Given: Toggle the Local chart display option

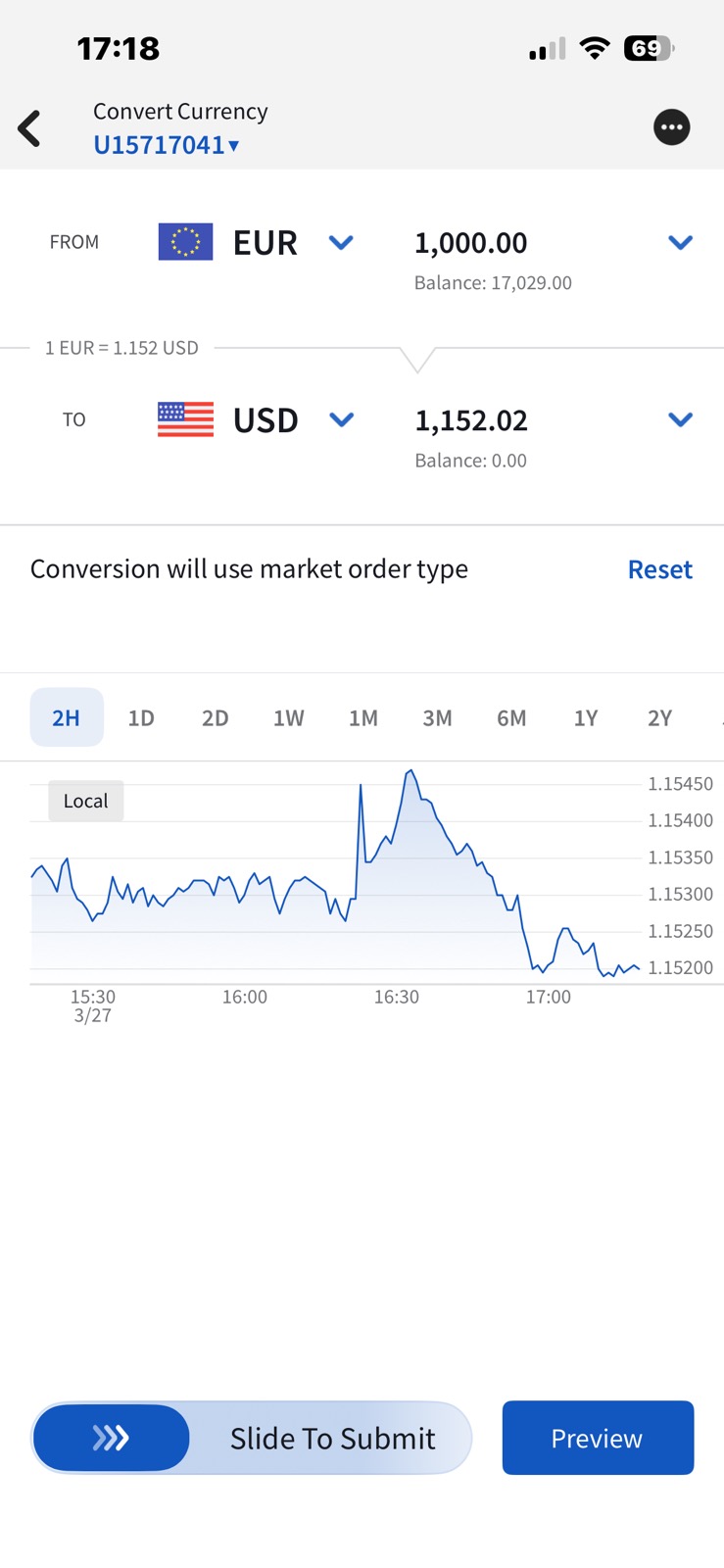Looking at the screenshot, I should tap(84, 801).
